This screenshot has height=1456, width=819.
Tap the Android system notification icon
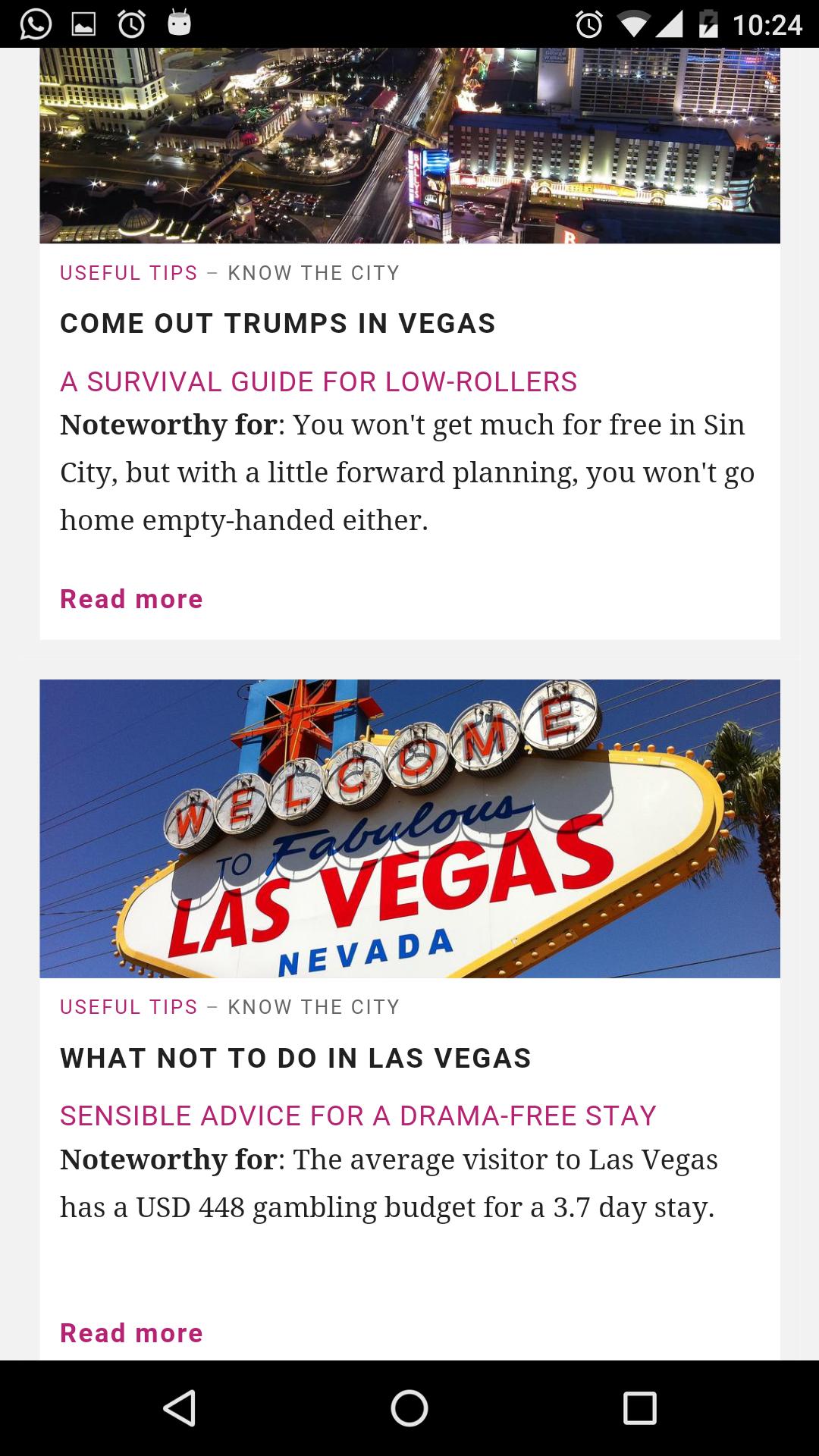[178, 23]
